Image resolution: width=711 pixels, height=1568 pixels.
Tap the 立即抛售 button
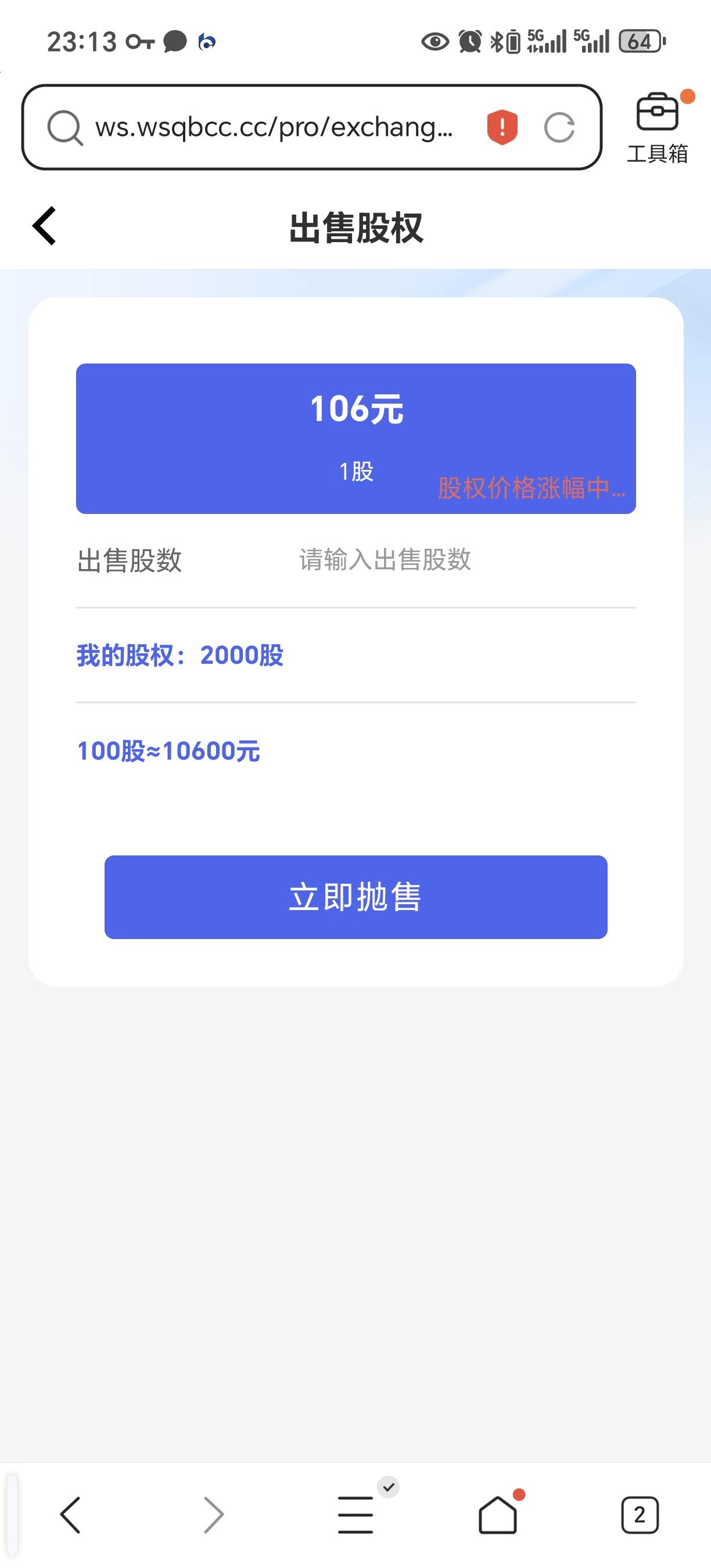coord(355,897)
